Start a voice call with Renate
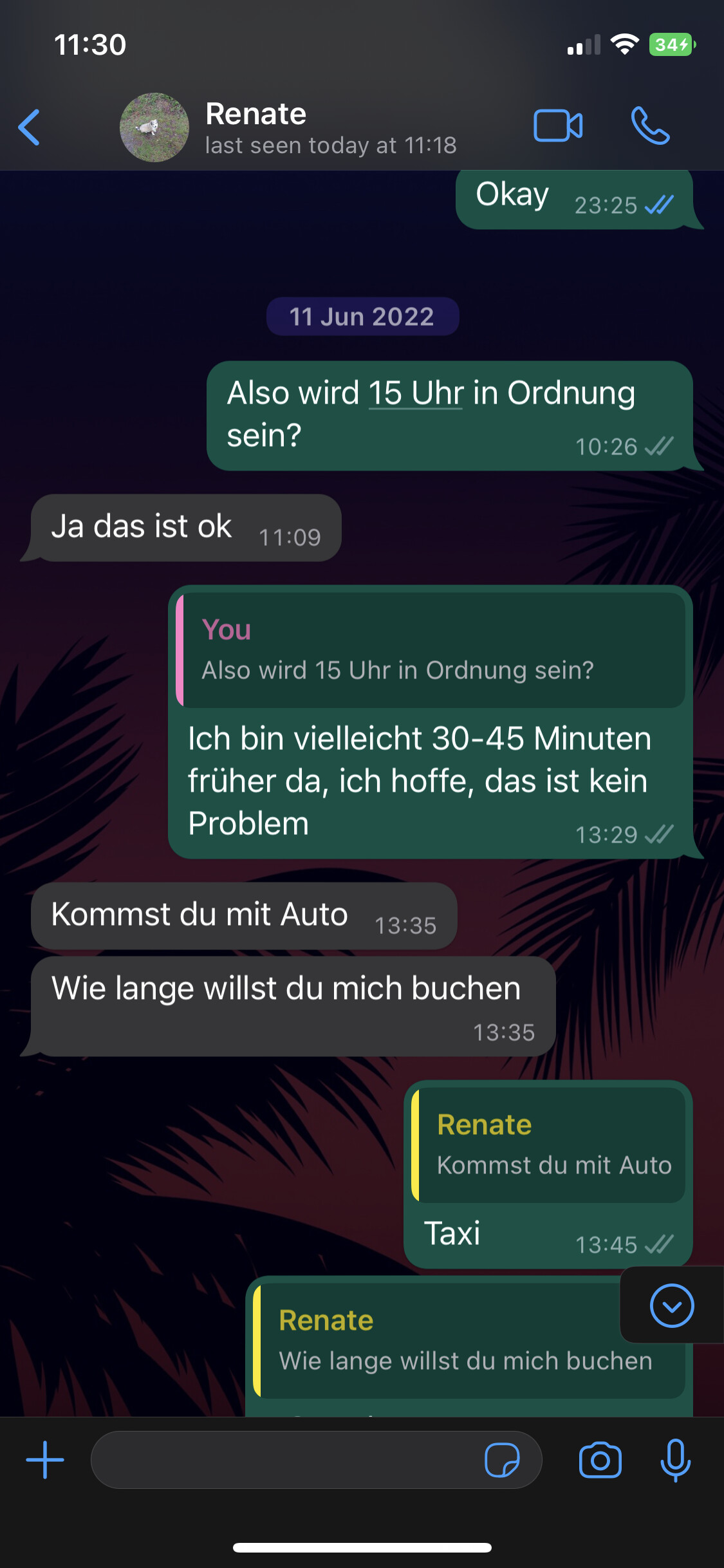 (650, 126)
